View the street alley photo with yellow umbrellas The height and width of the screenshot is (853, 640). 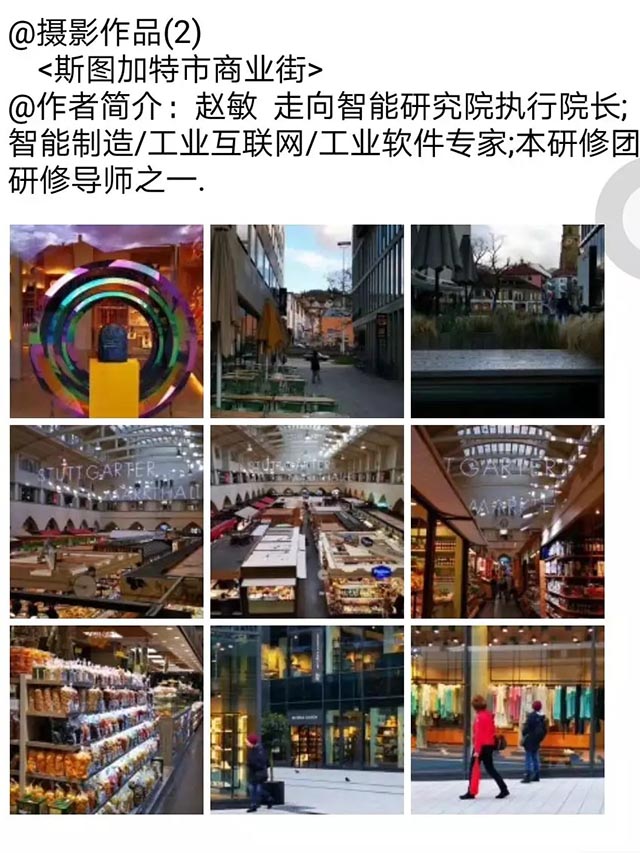(307, 321)
